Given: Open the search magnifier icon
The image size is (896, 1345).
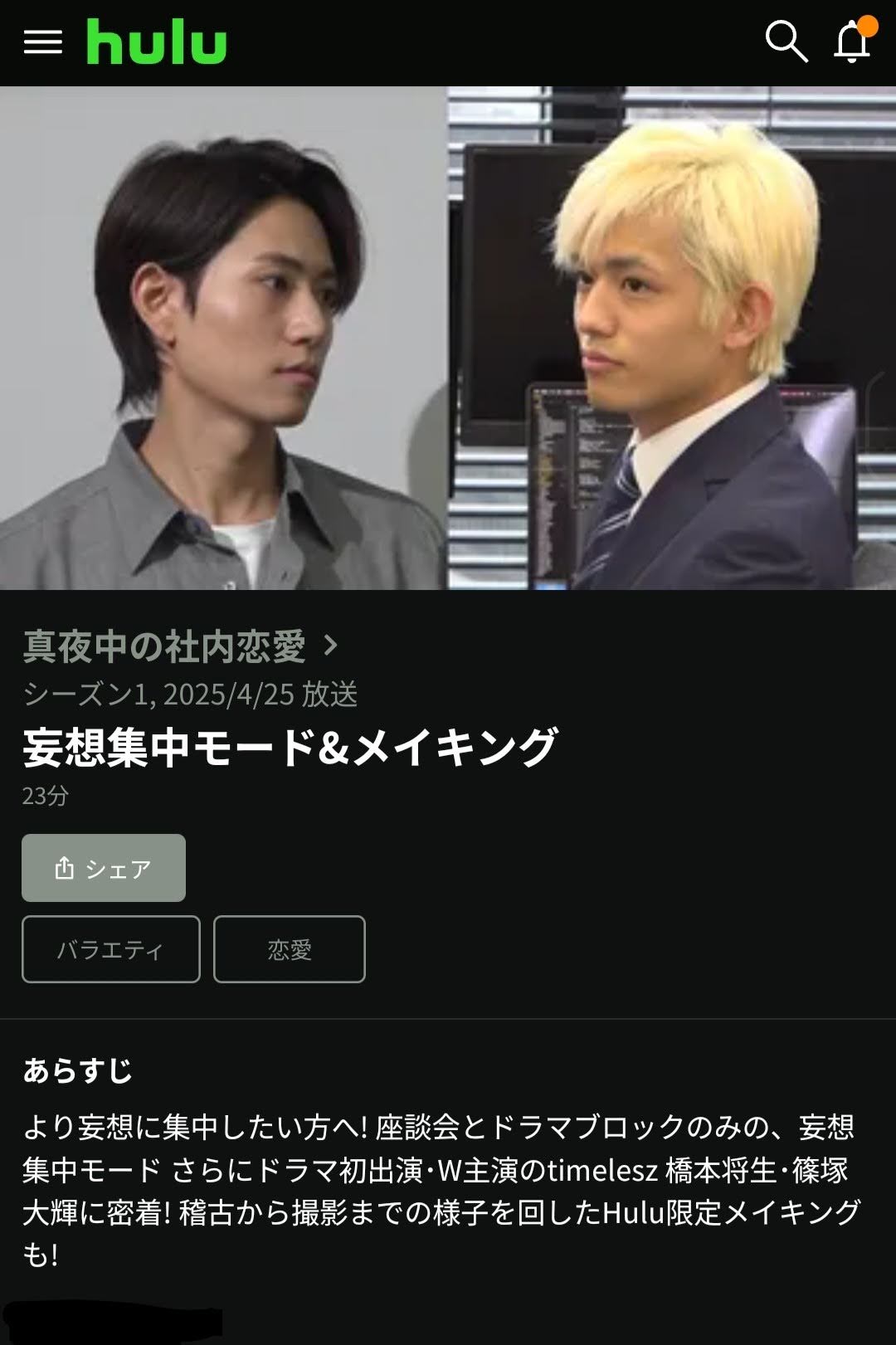Looking at the screenshot, I should click(x=785, y=41).
